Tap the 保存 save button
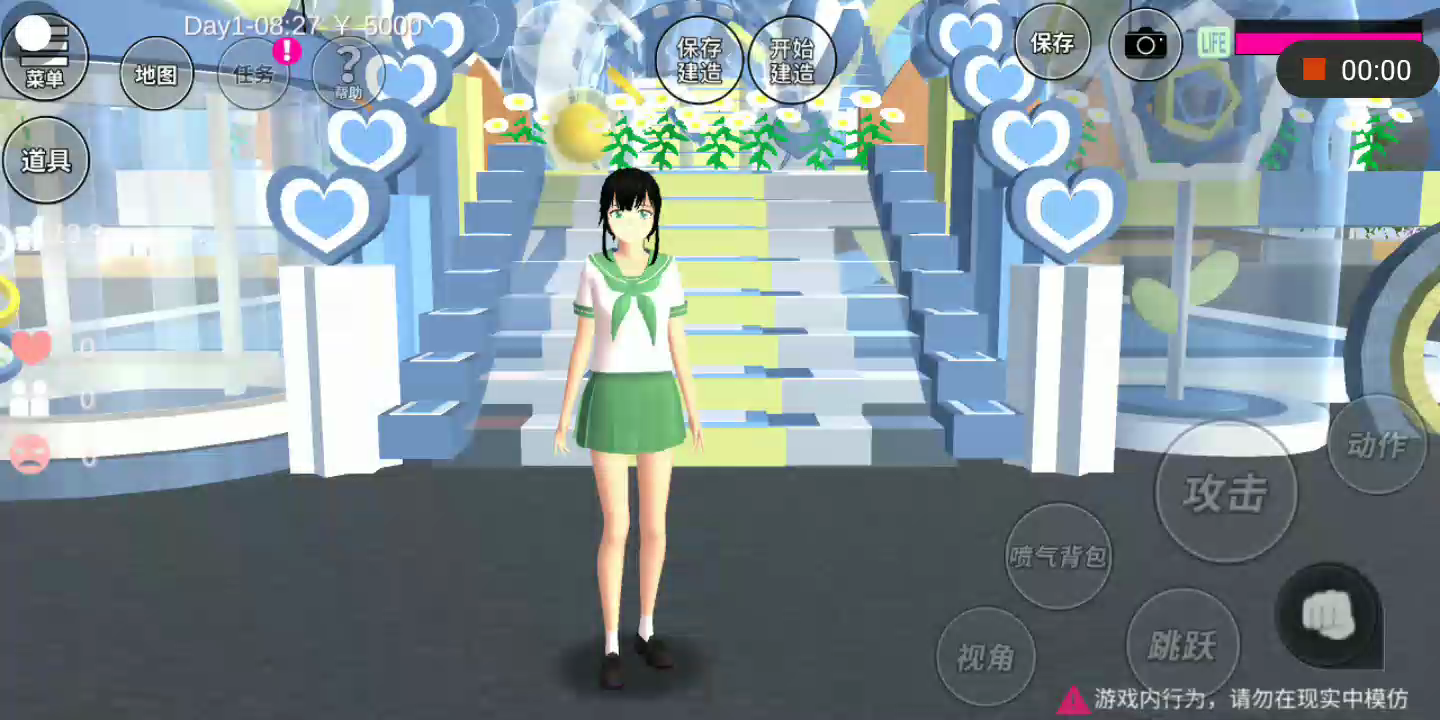1440x720 pixels. 1052,43
